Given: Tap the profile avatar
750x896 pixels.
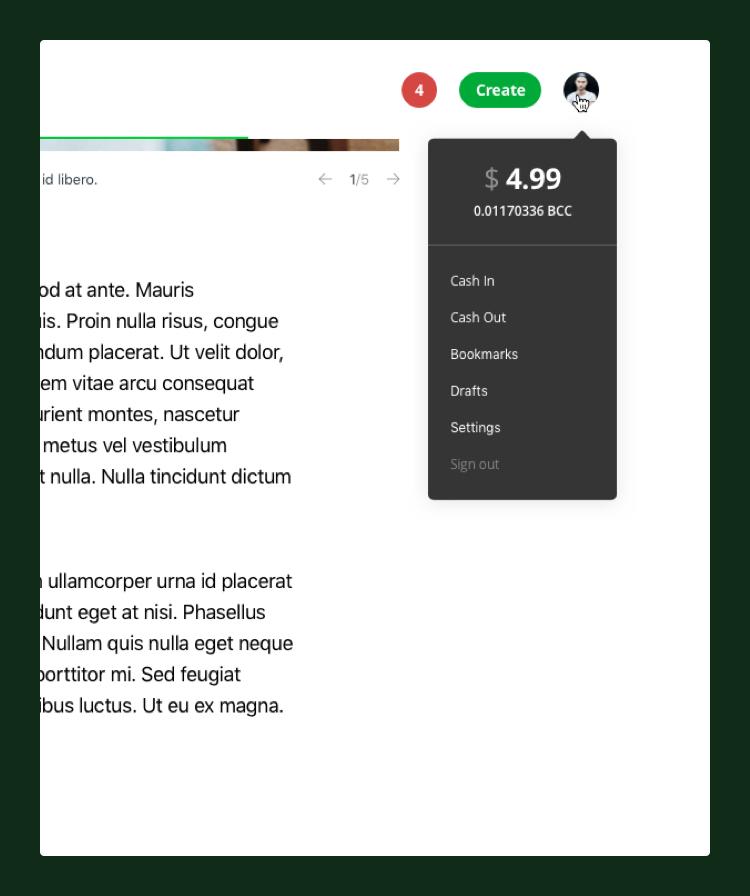Looking at the screenshot, I should [581, 90].
